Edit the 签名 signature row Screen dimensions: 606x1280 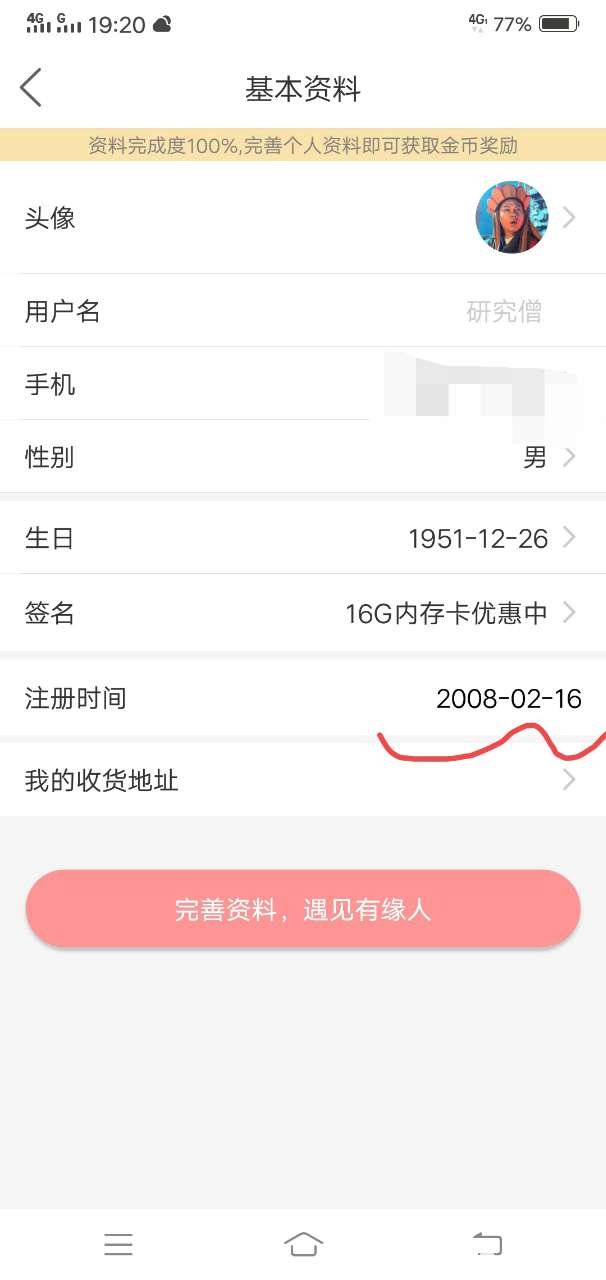click(303, 612)
